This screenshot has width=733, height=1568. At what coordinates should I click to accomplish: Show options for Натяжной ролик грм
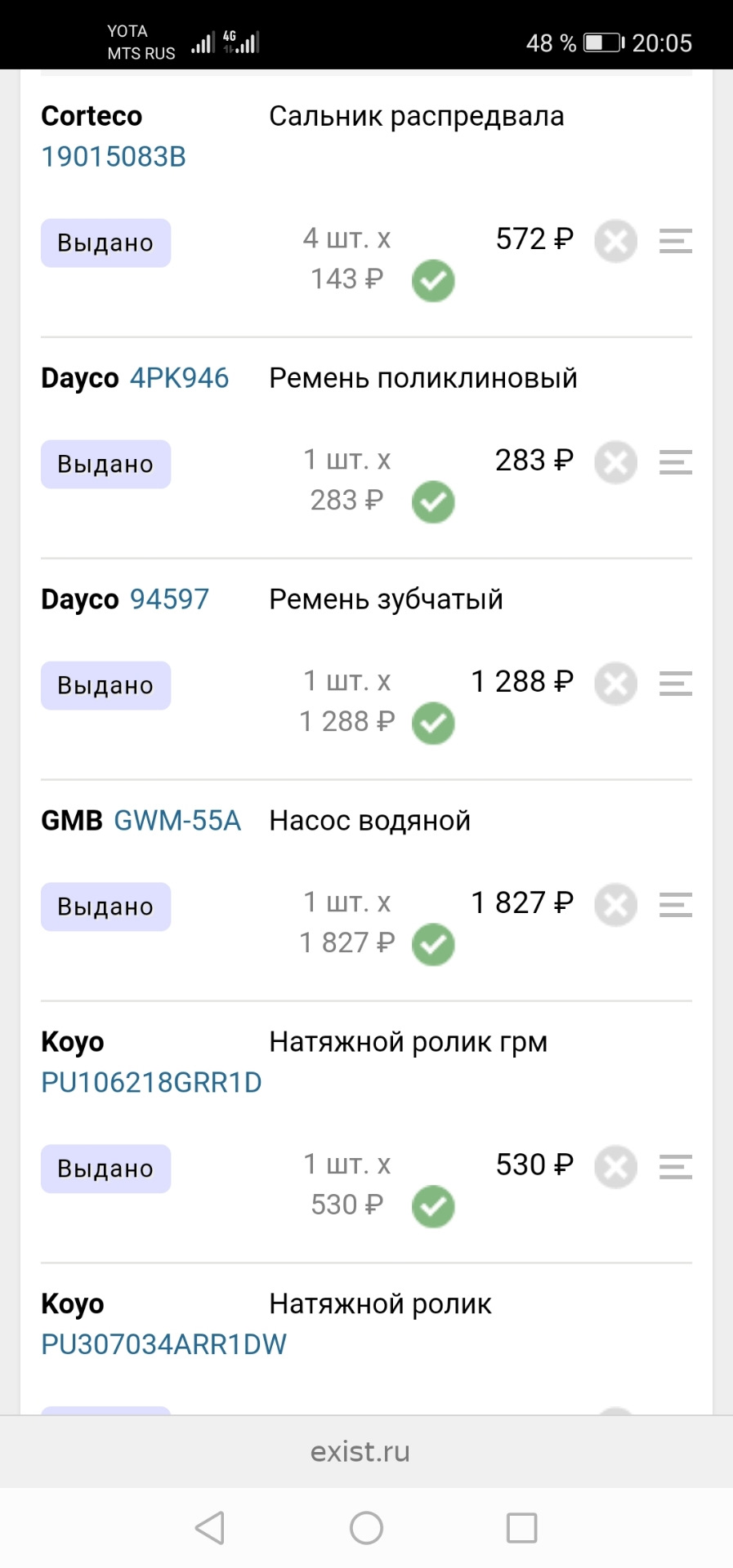point(675,1166)
